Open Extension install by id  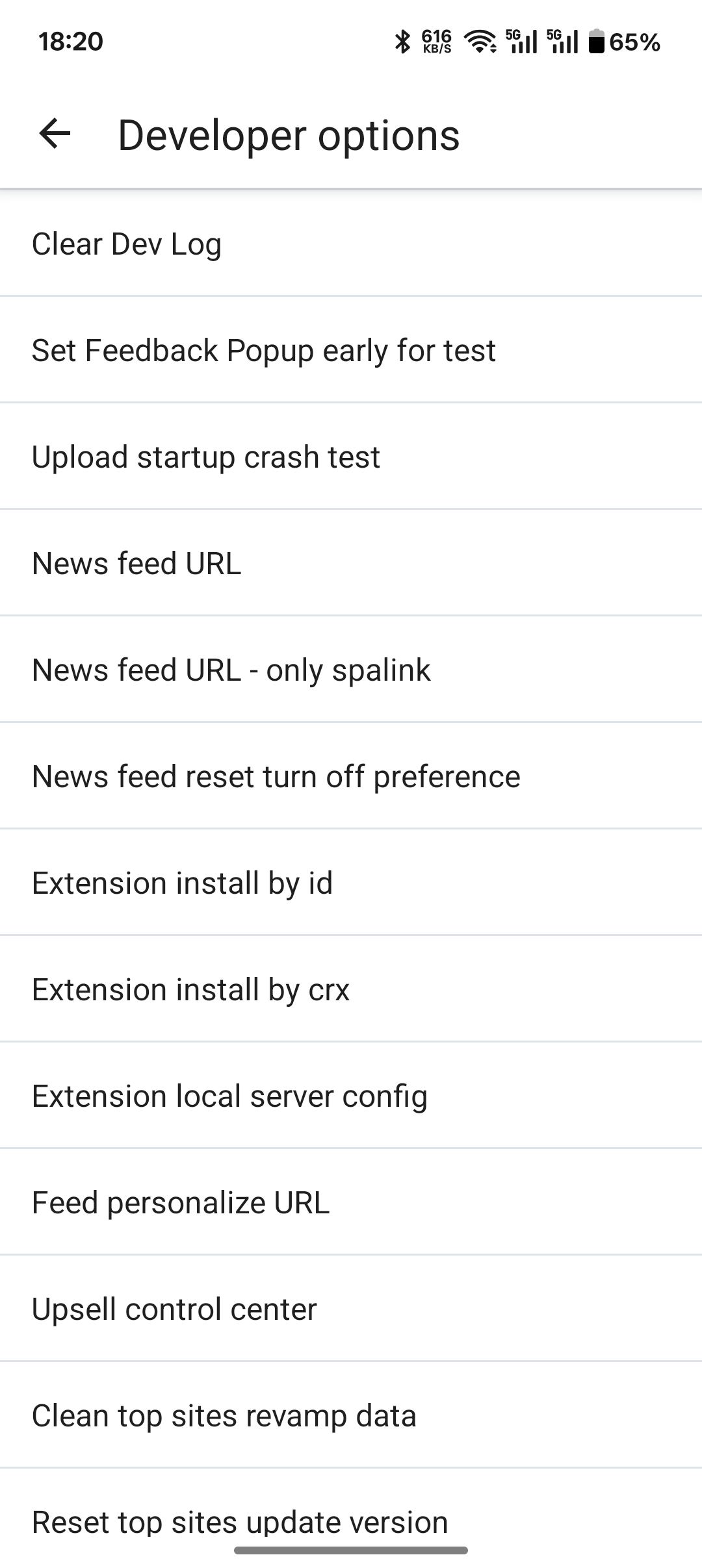click(351, 883)
